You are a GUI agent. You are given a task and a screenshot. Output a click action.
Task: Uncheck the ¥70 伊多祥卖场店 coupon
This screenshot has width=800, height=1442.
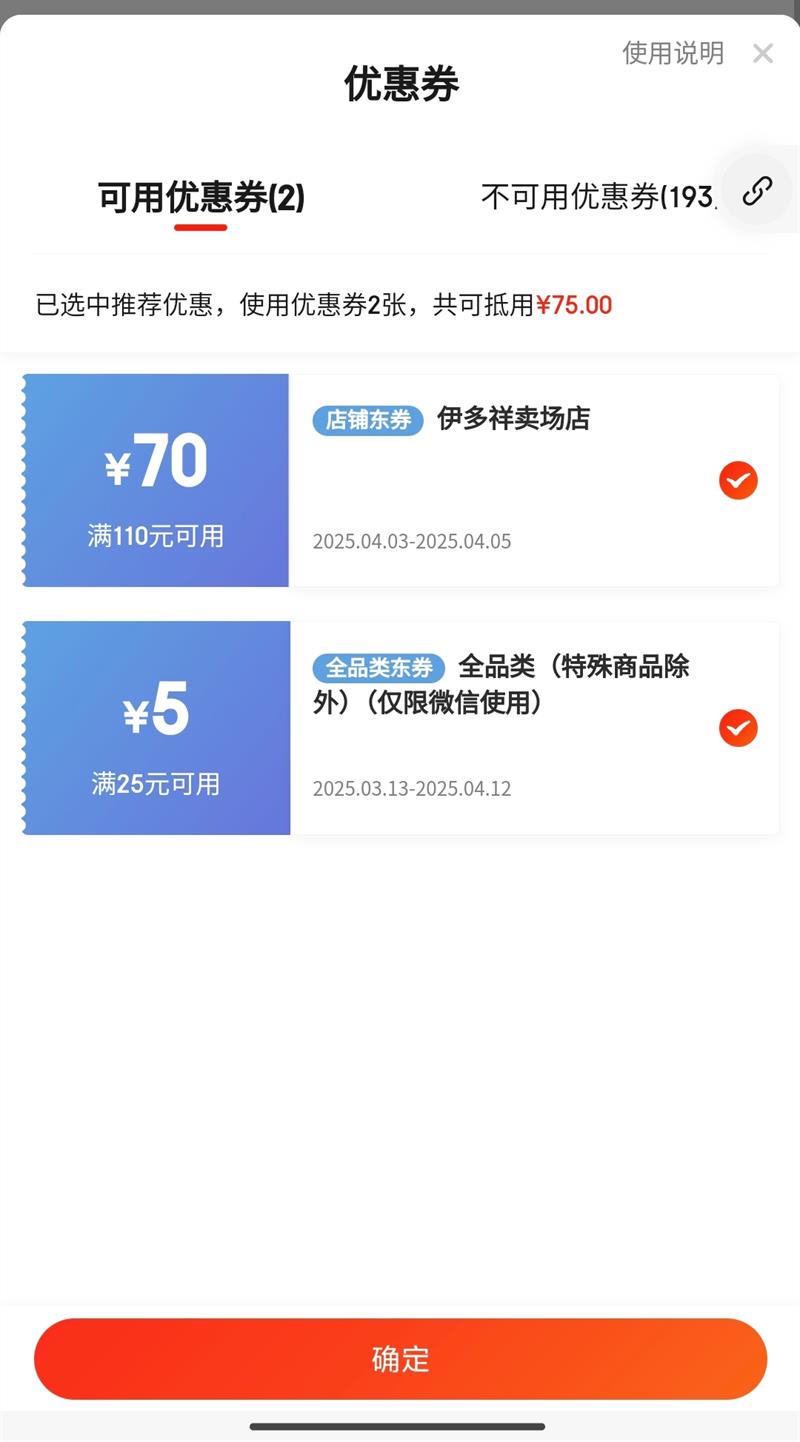(738, 481)
